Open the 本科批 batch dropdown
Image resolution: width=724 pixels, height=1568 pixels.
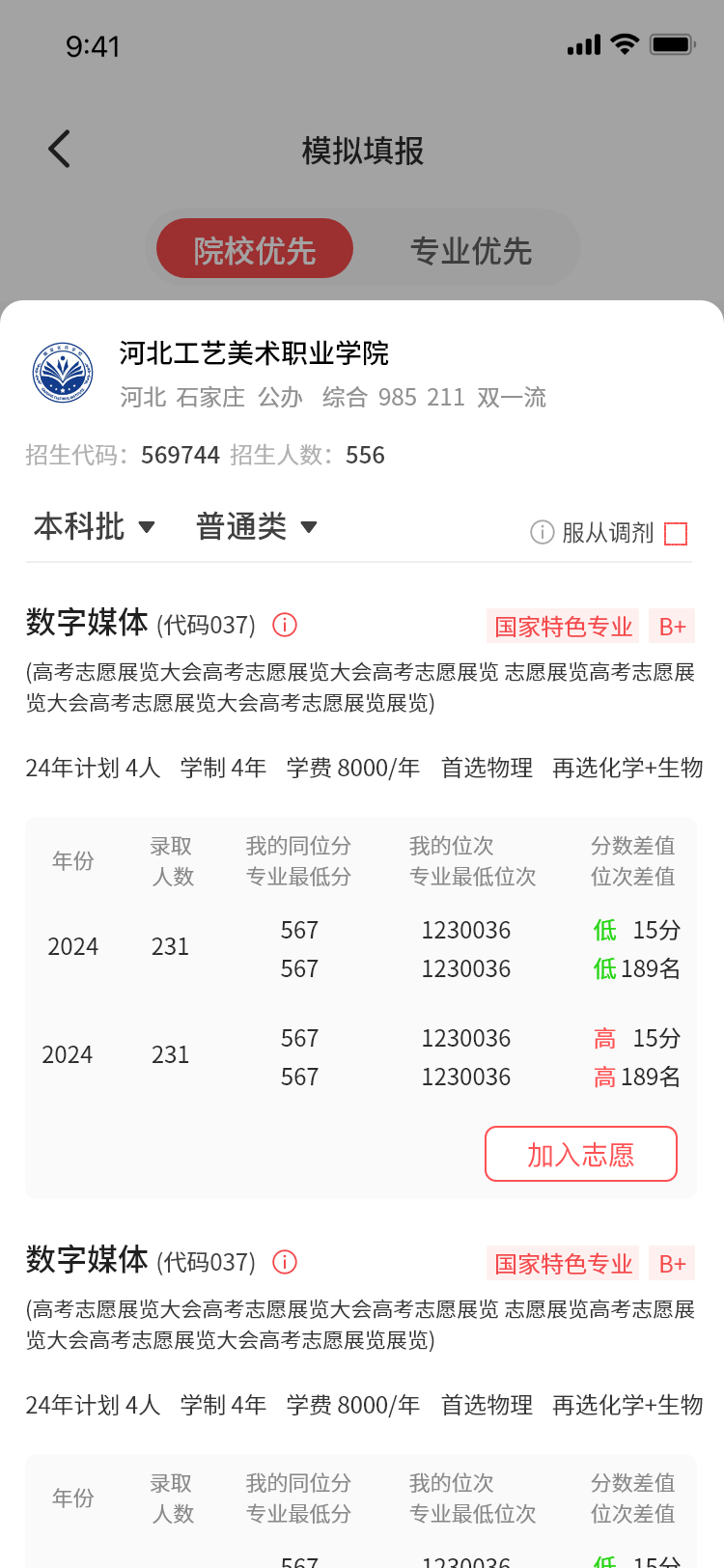click(x=94, y=526)
